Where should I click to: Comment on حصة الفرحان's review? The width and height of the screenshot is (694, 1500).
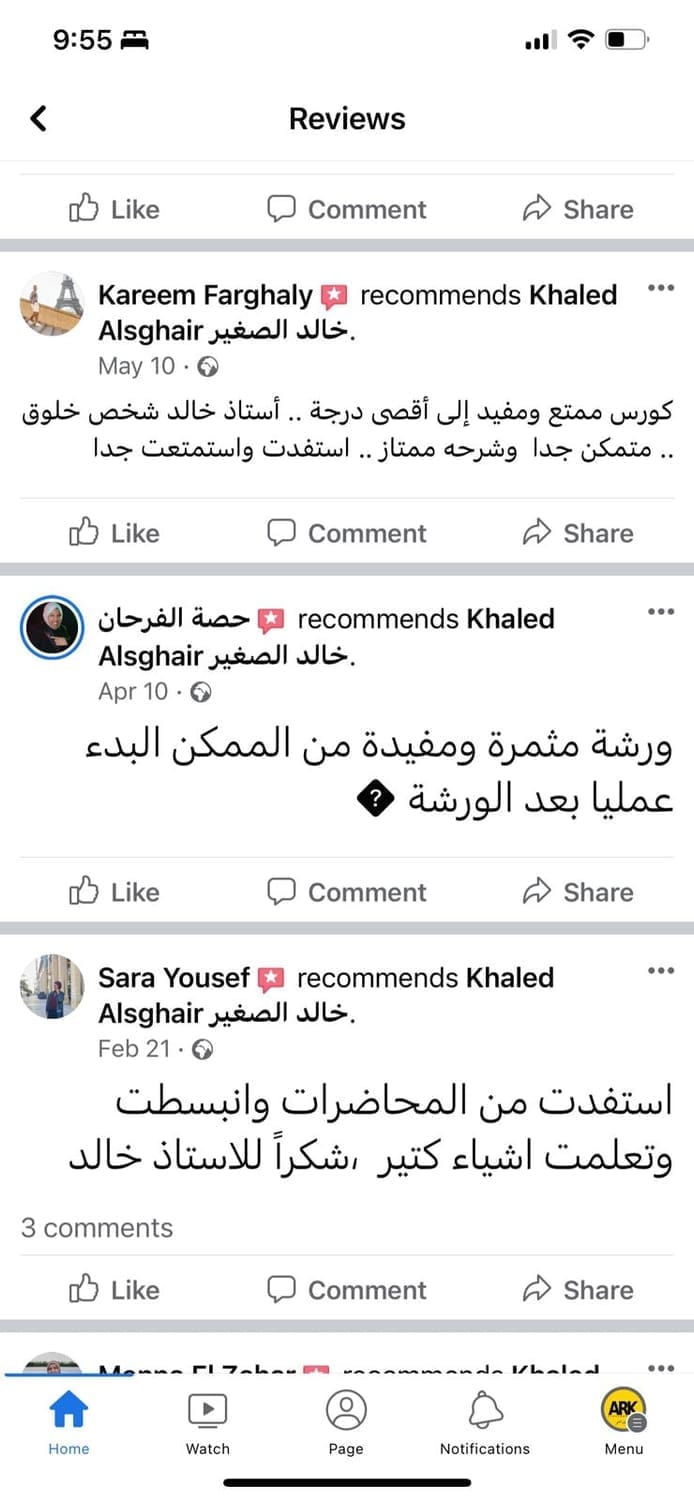(346, 892)
